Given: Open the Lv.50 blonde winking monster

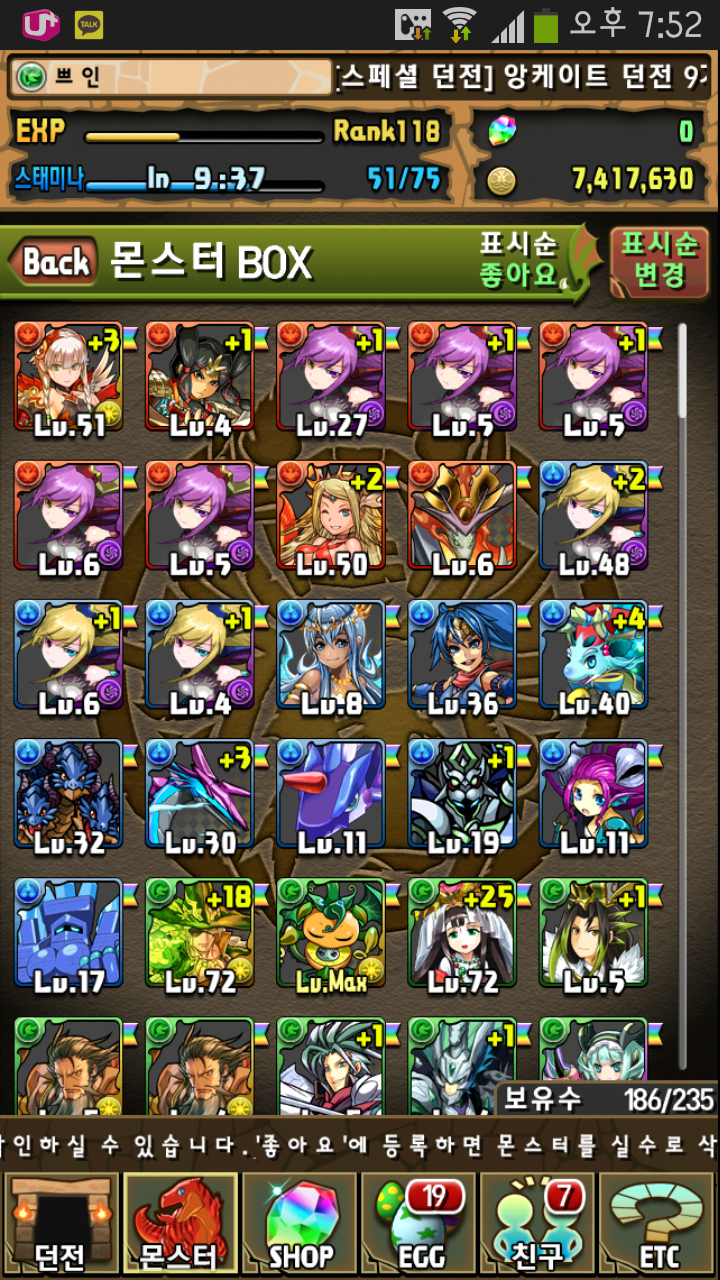Looking at the screenshot, I should [330, 517].
